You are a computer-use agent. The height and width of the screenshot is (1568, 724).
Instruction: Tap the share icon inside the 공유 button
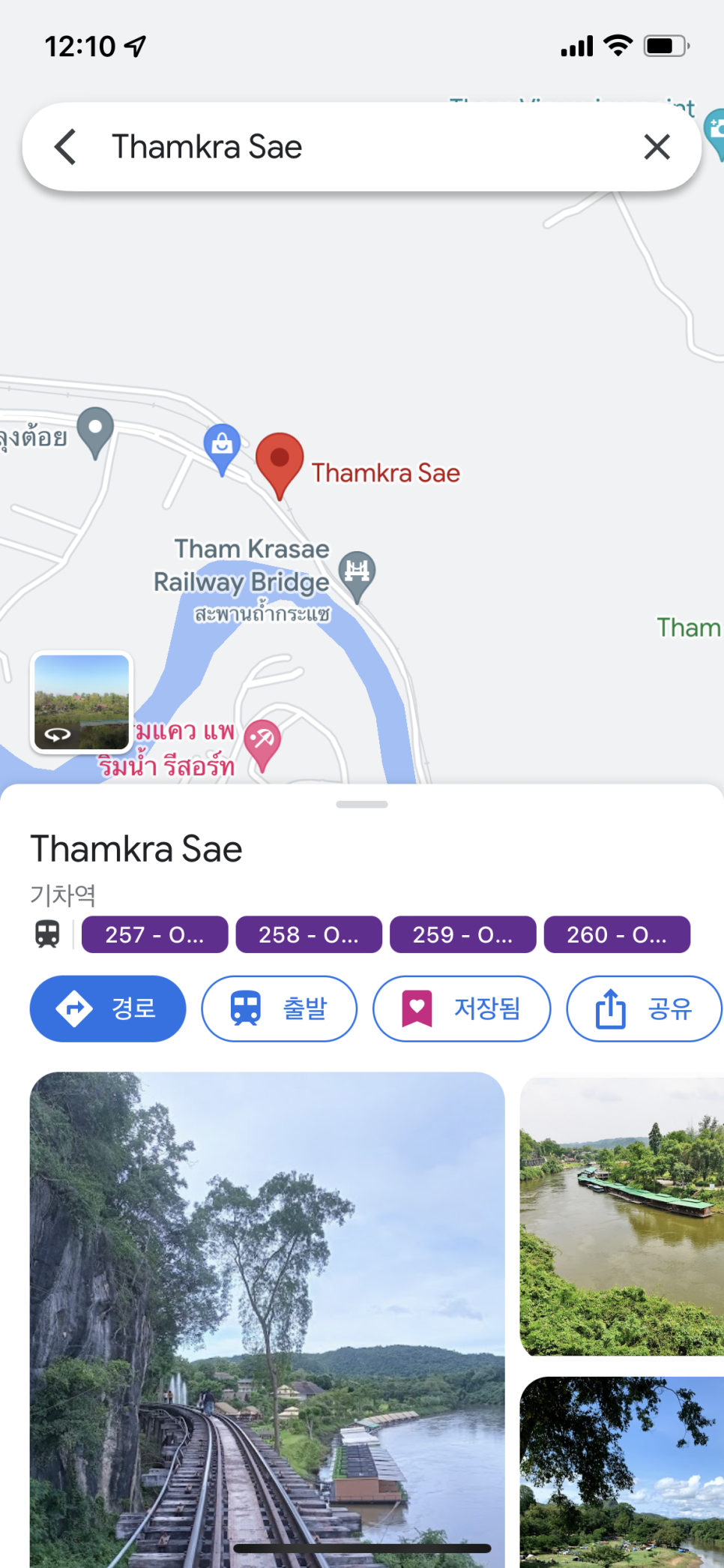pos(610,1009)
